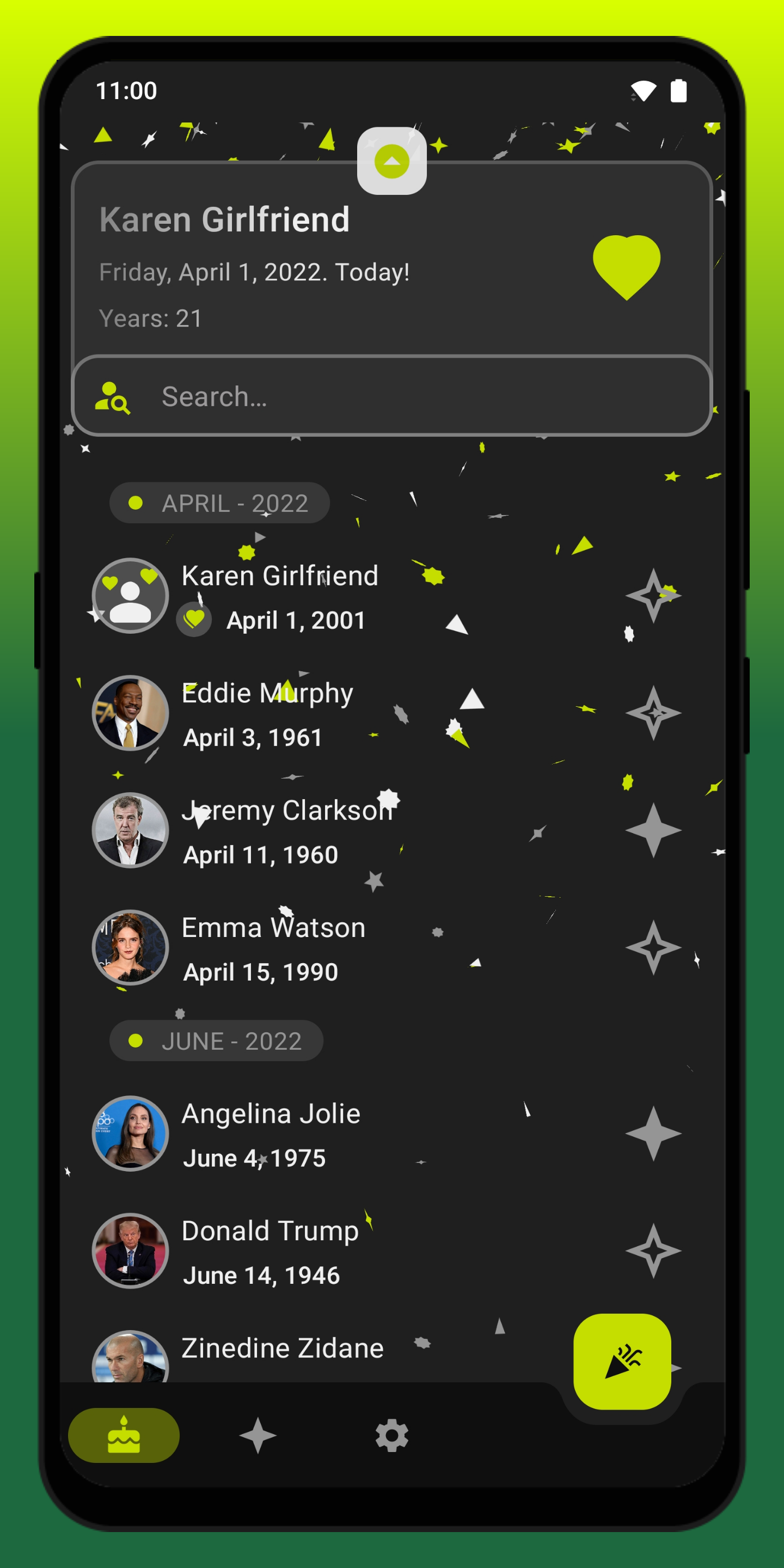Toggle favorite star for Jeremy Clarkson
This screenshot has height=1568, width=784.
point(653,830)
